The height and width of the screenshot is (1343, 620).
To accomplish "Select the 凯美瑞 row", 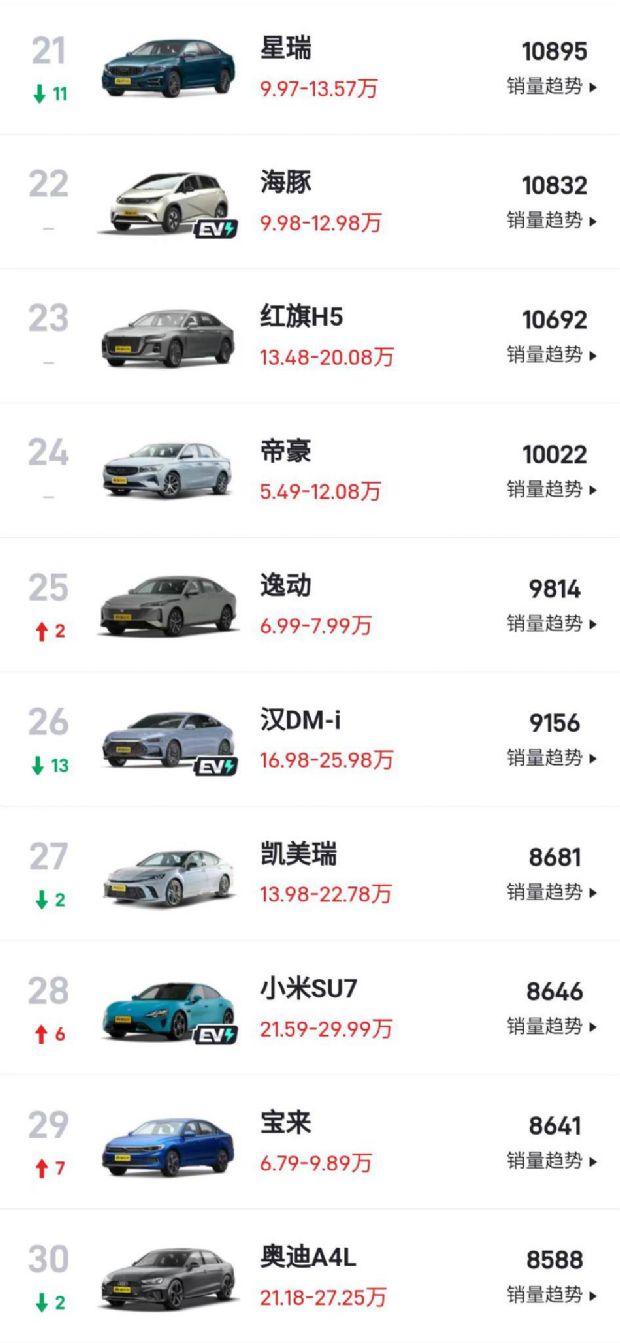I will [297, 854].
